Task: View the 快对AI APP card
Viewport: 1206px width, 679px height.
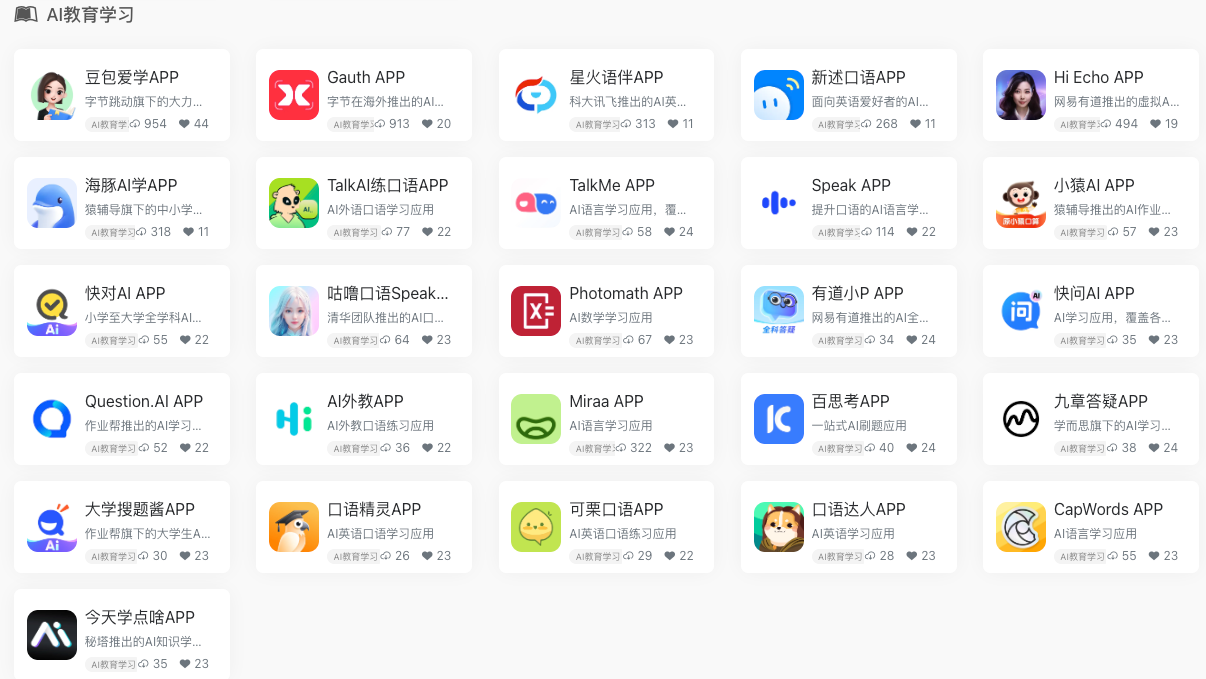Action: 125,294
